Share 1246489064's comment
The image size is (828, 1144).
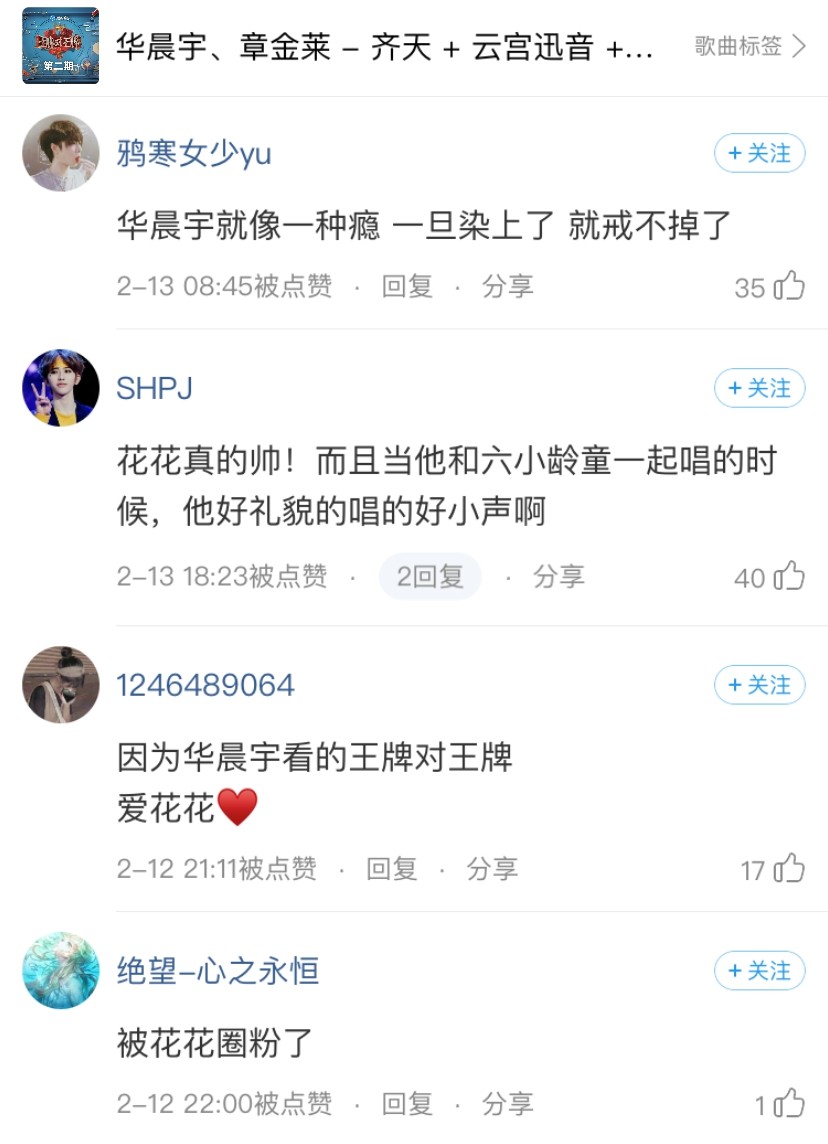tap(492, 870)
